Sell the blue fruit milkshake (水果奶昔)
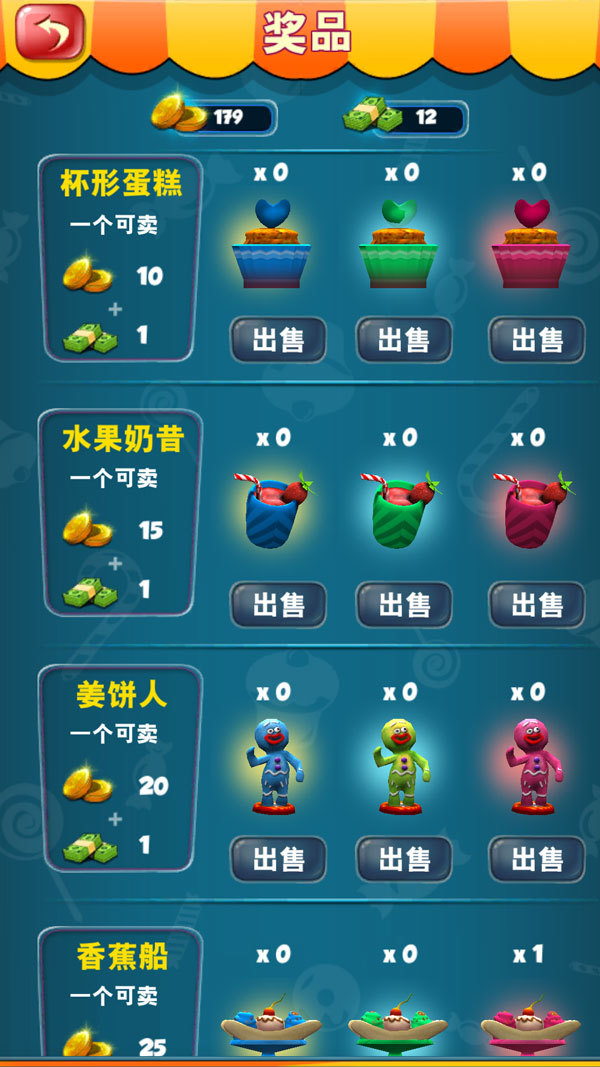600x1067 pixels. click(278, 605)
